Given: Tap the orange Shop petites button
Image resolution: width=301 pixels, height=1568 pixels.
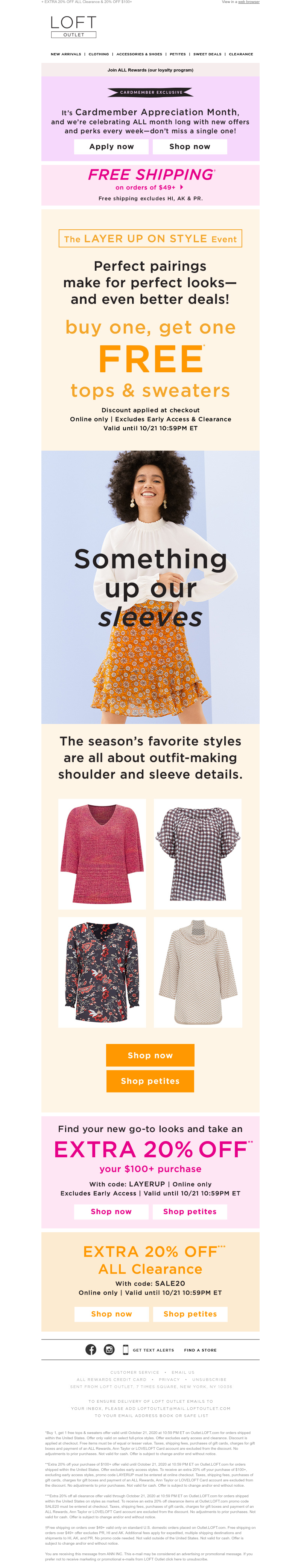Looking at the screenshot, I should [x=150, y=1080].
